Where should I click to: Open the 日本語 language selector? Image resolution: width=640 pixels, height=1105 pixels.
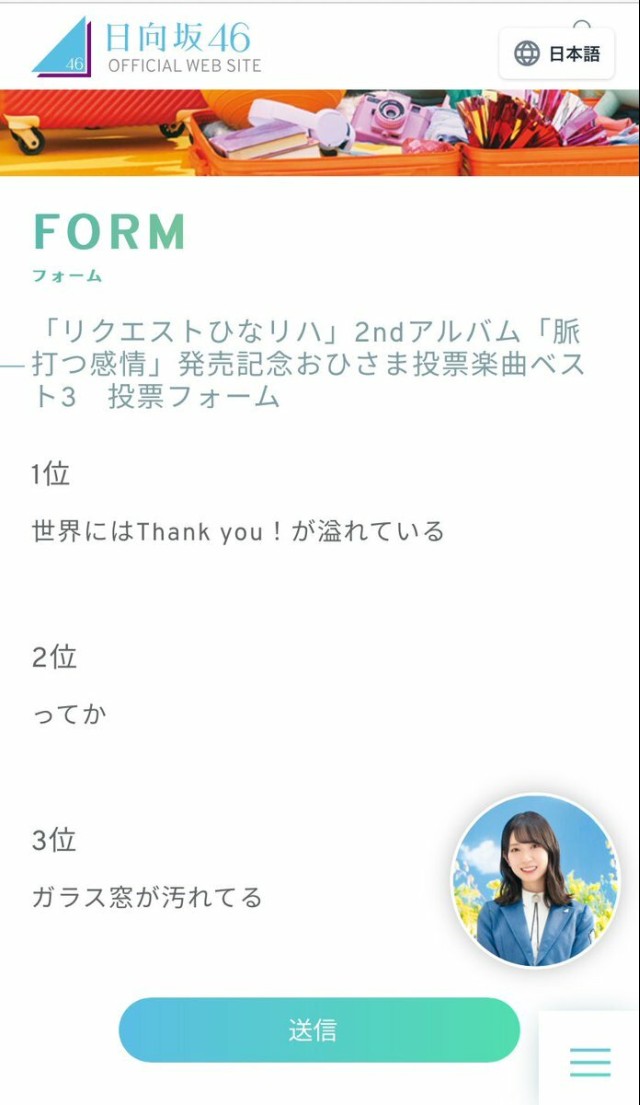click(x=558, y=54)
